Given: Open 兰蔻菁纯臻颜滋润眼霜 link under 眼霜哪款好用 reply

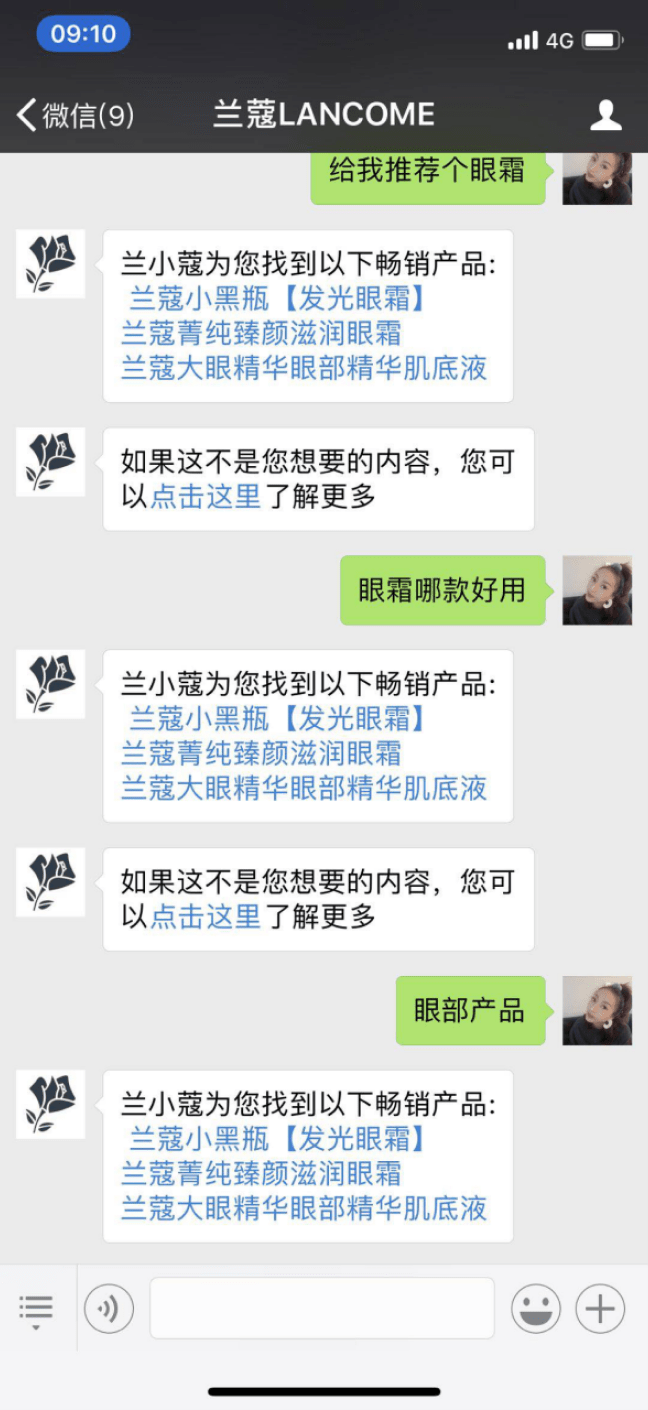Looking at the screenshot, I should (261, 753).
